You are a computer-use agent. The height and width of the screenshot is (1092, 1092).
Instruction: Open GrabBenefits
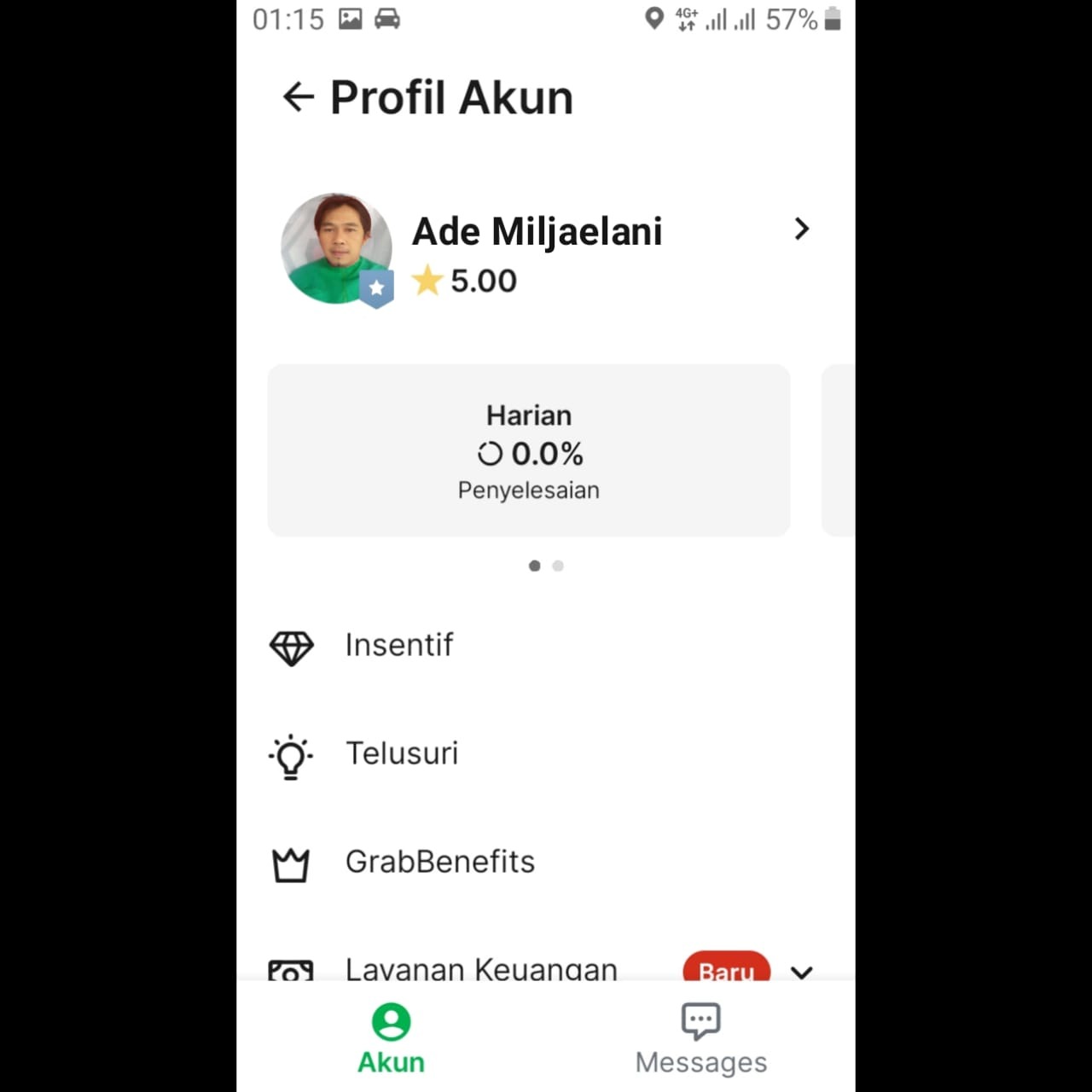(x=439, y=863)
